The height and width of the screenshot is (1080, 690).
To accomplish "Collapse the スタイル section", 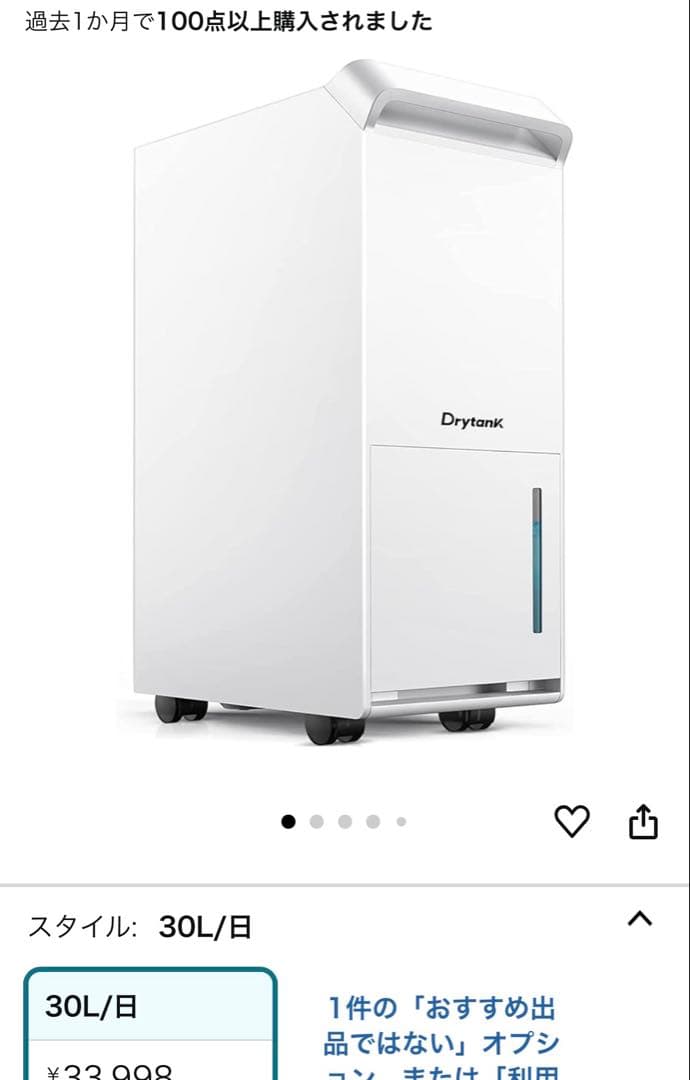I will click(639, 919).
